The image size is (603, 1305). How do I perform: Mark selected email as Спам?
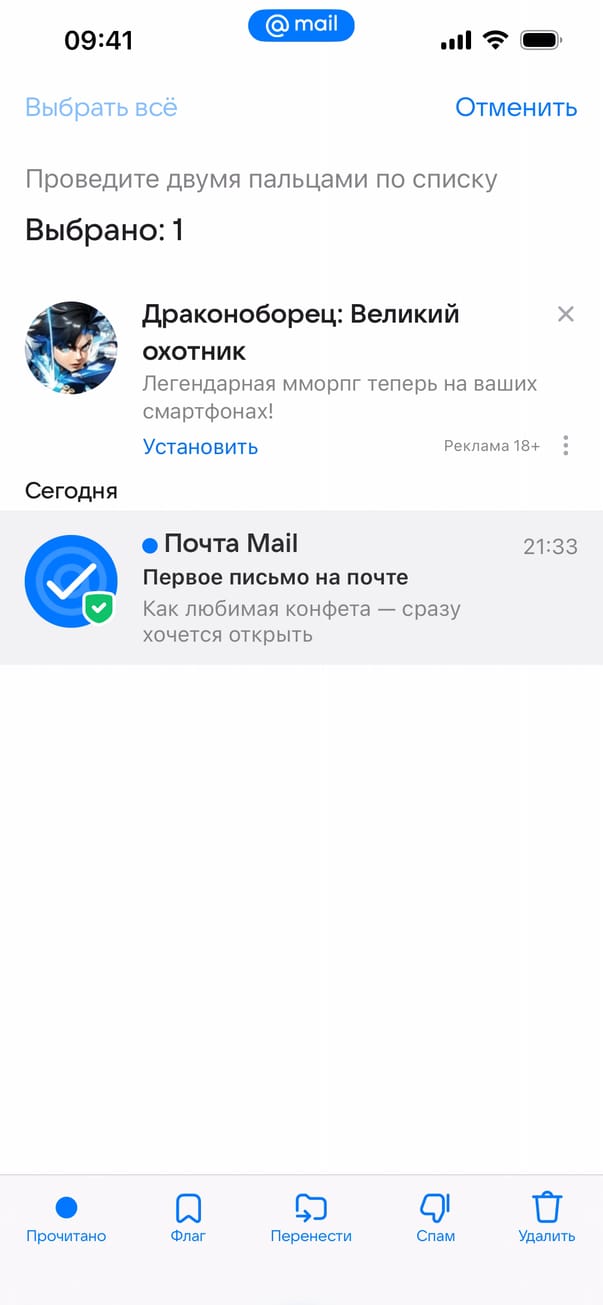[435, 1218]
